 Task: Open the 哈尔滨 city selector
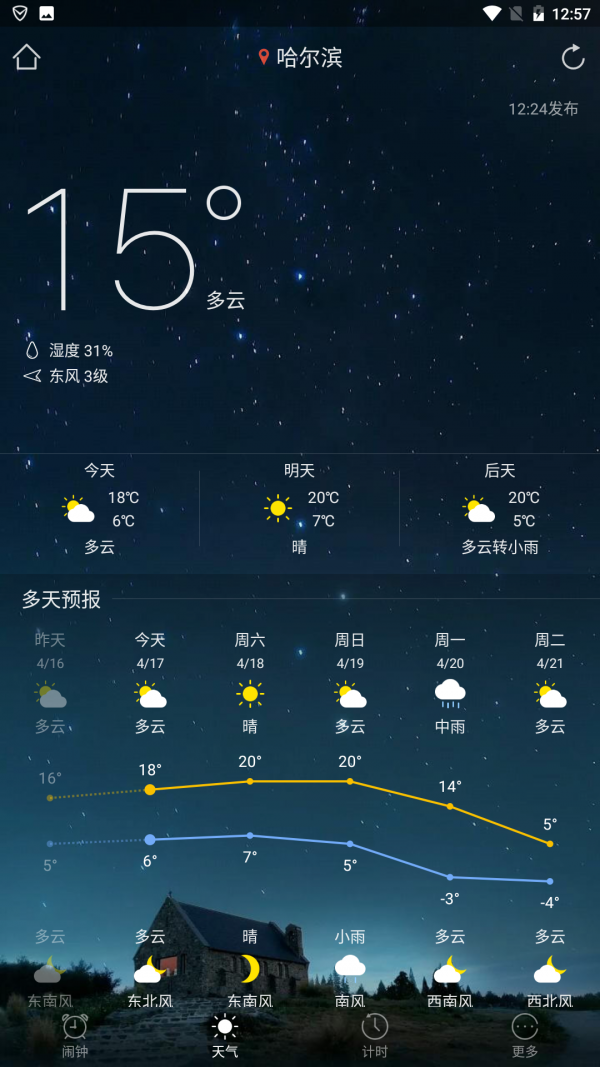(300, 57)
